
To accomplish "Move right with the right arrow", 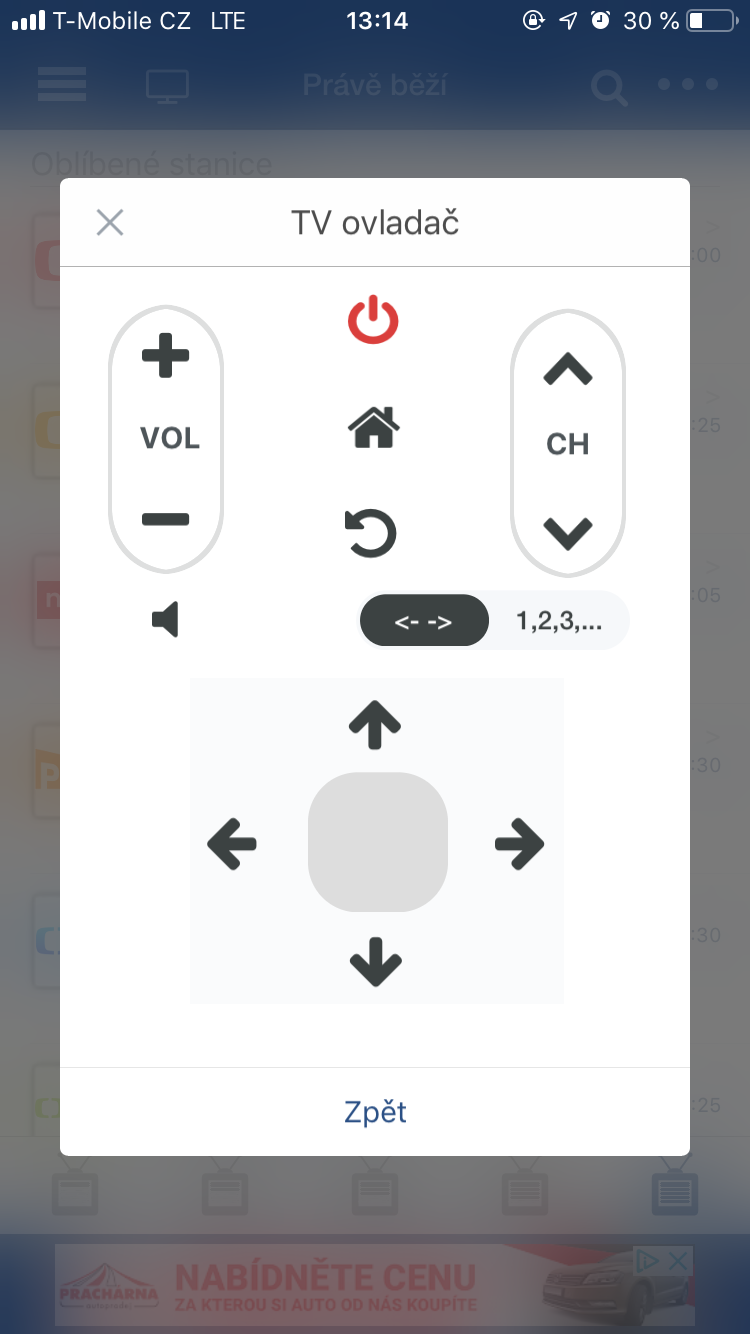I will click(520, 843).
